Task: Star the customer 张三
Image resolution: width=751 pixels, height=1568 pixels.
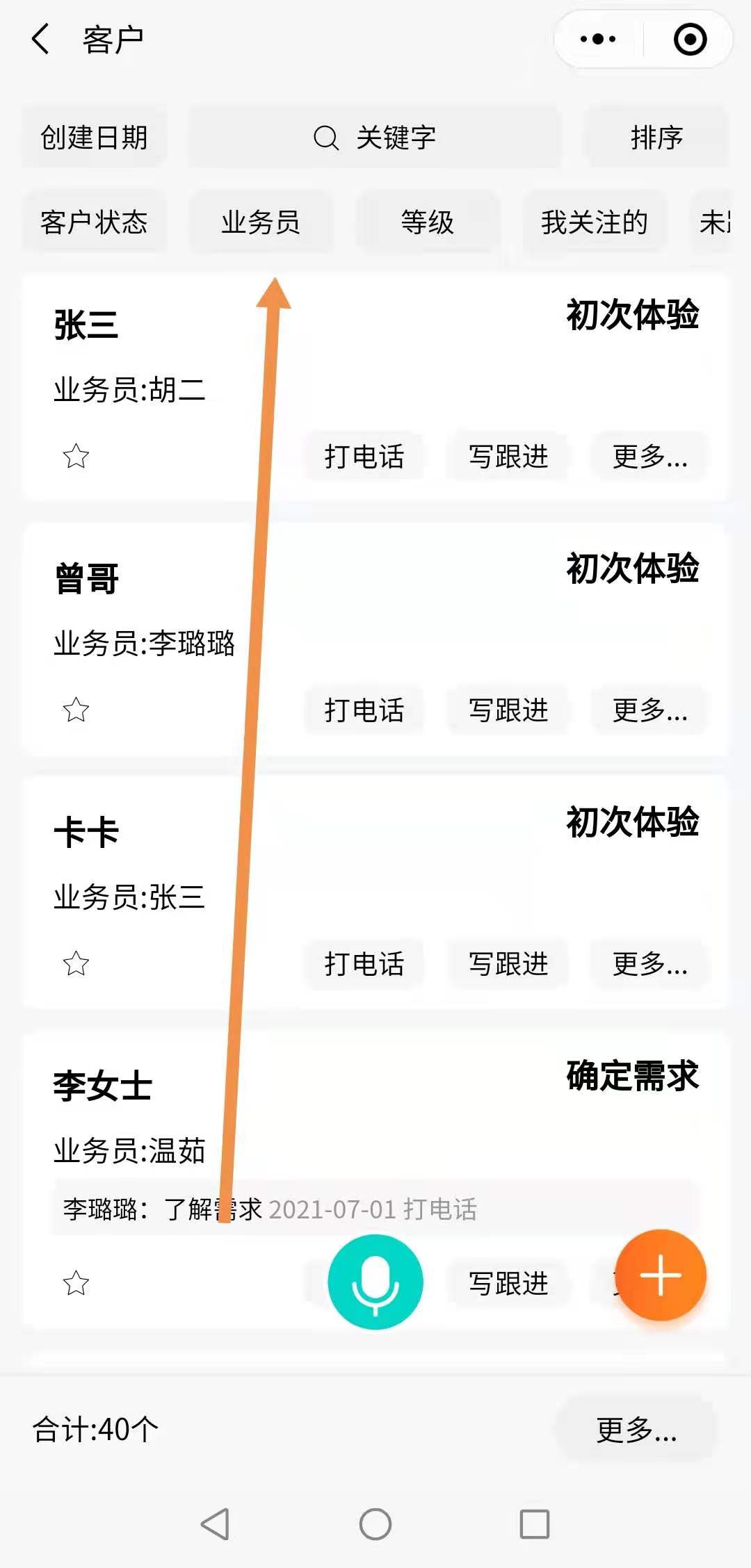Action: [x=76, y=457]
